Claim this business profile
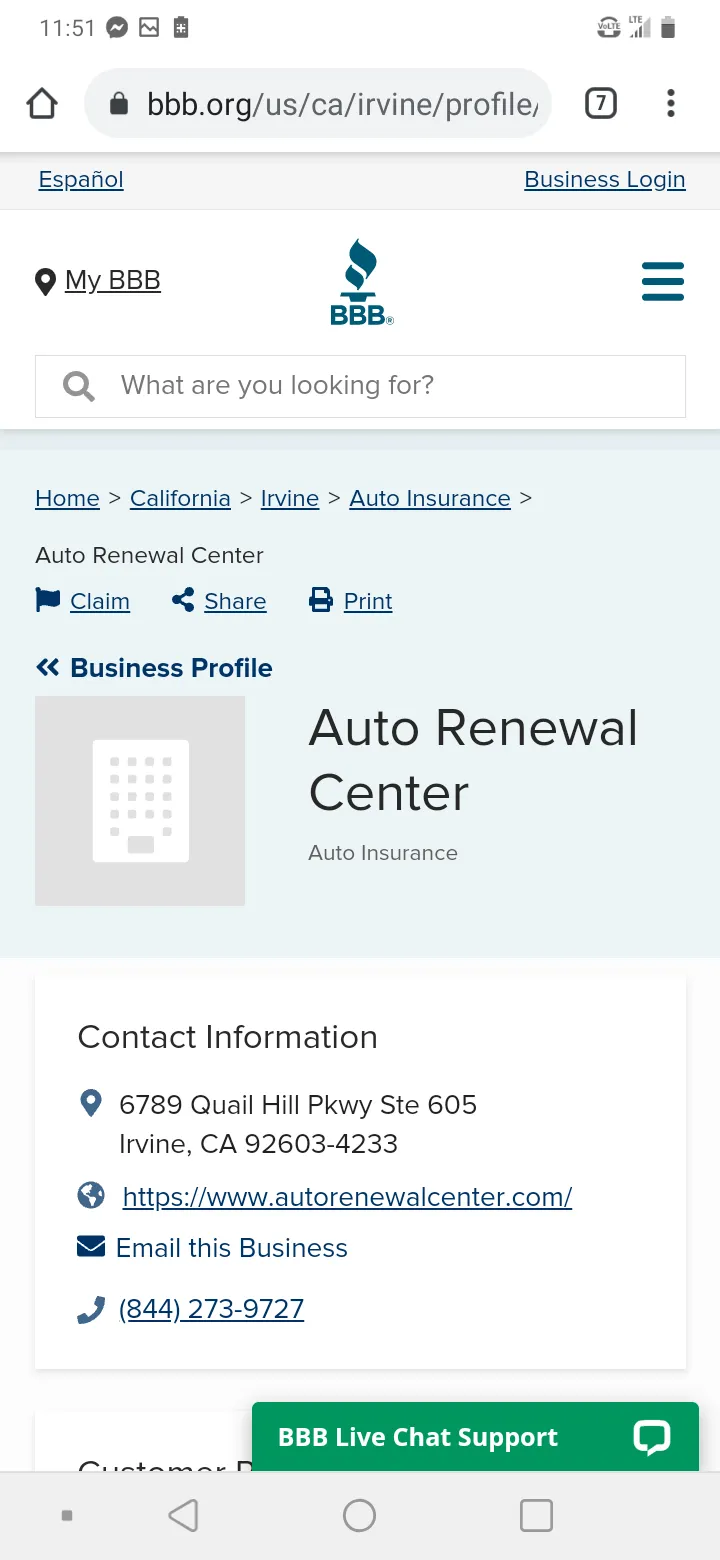The image size is (720, 1560). pos(83,601)
